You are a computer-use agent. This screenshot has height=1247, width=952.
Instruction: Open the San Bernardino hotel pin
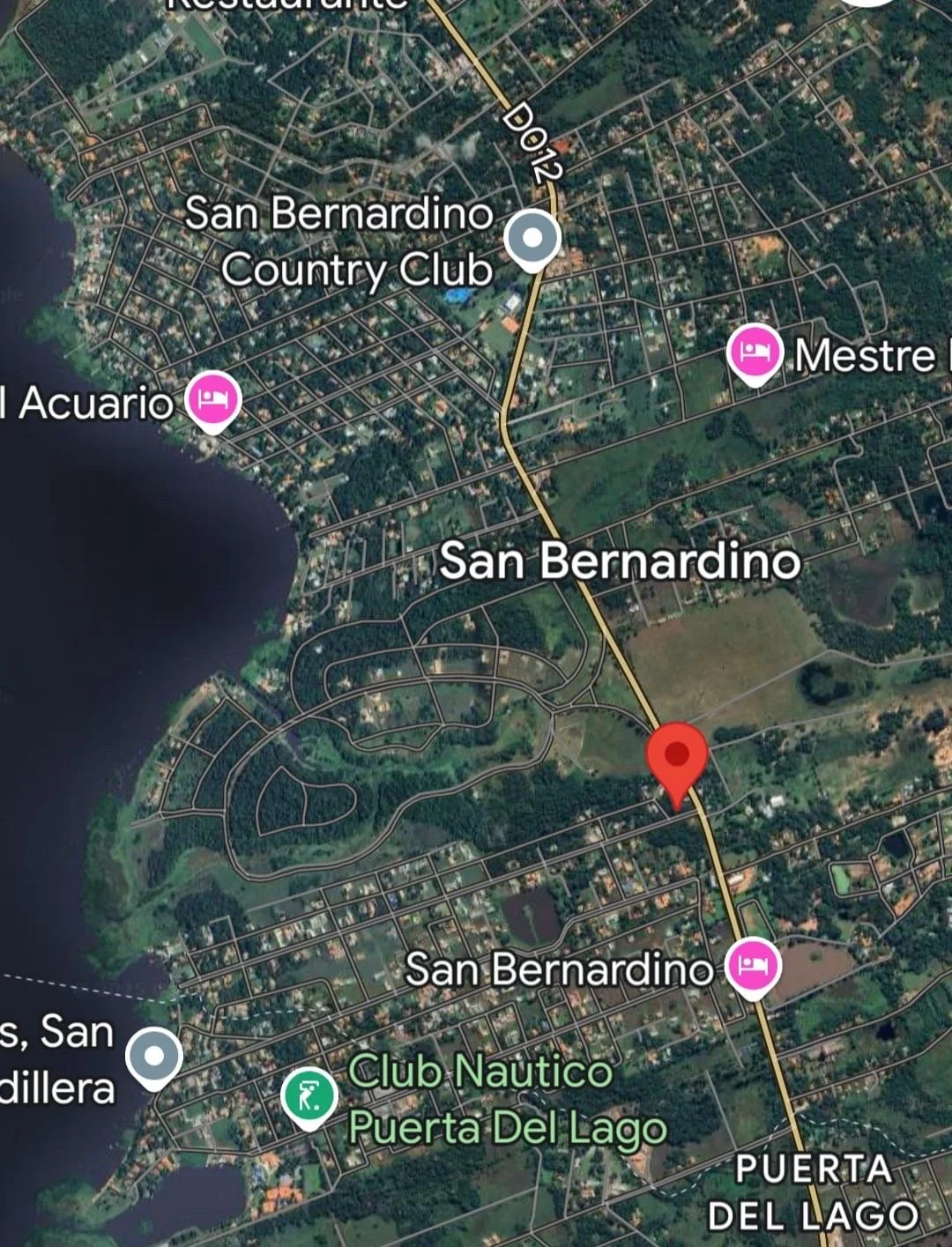click(x=752, y=966)
